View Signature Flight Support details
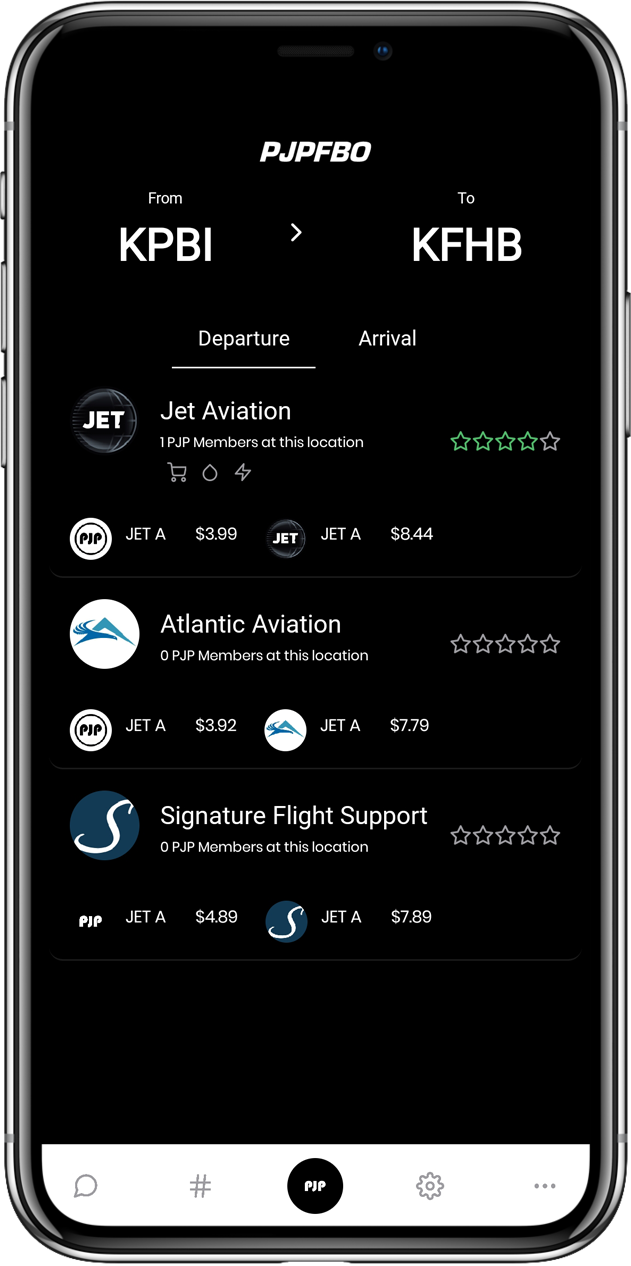This screenshot has width=631, height=1266. [293, 816]
